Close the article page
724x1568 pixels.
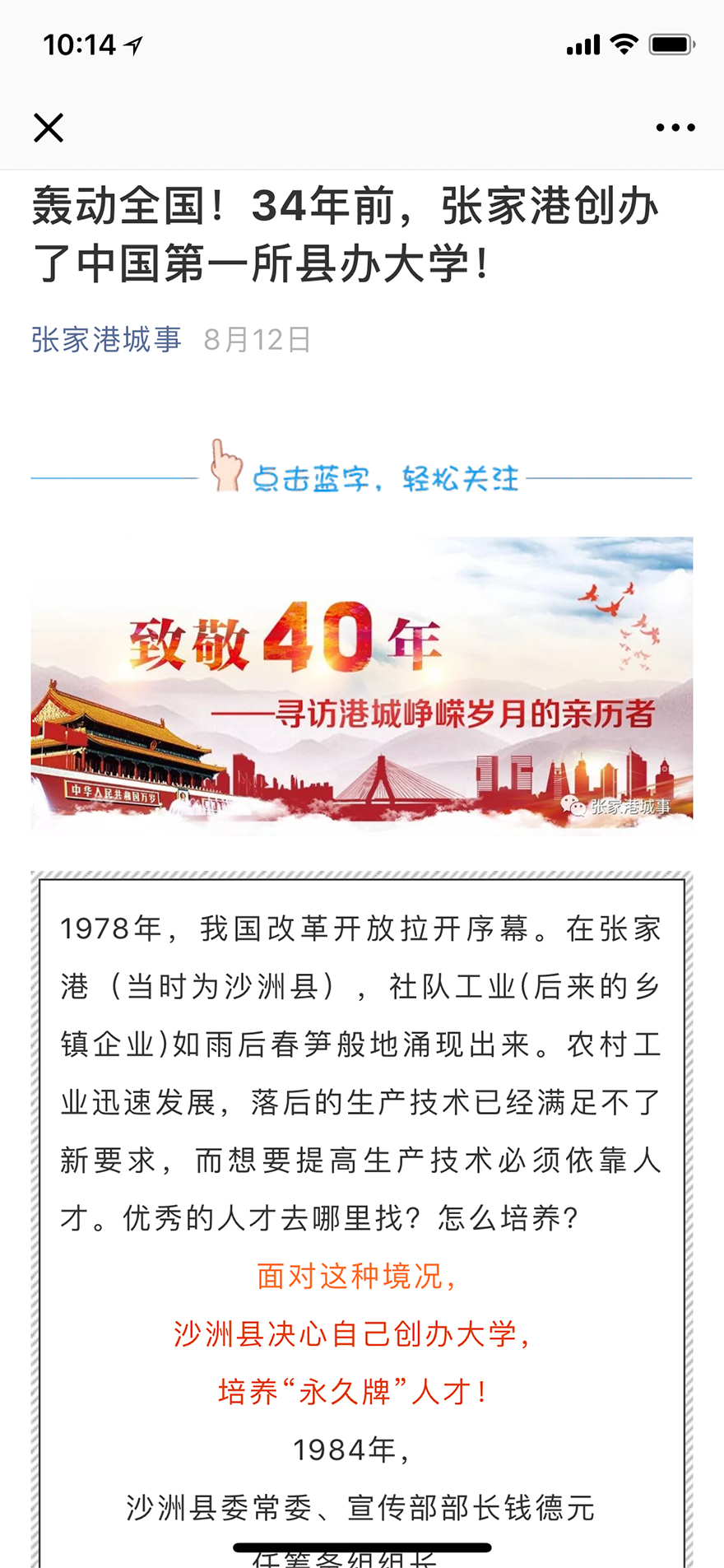point(49,128)
